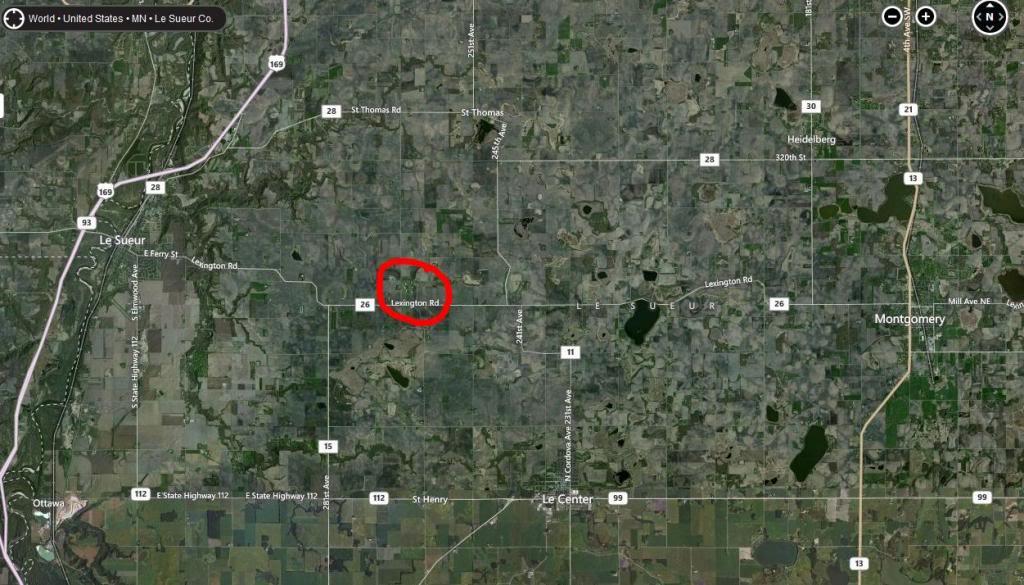Go to World in the breadcrumb
Image resolution: width=1024 pixels, height=585 pixels.
[42, 18]
